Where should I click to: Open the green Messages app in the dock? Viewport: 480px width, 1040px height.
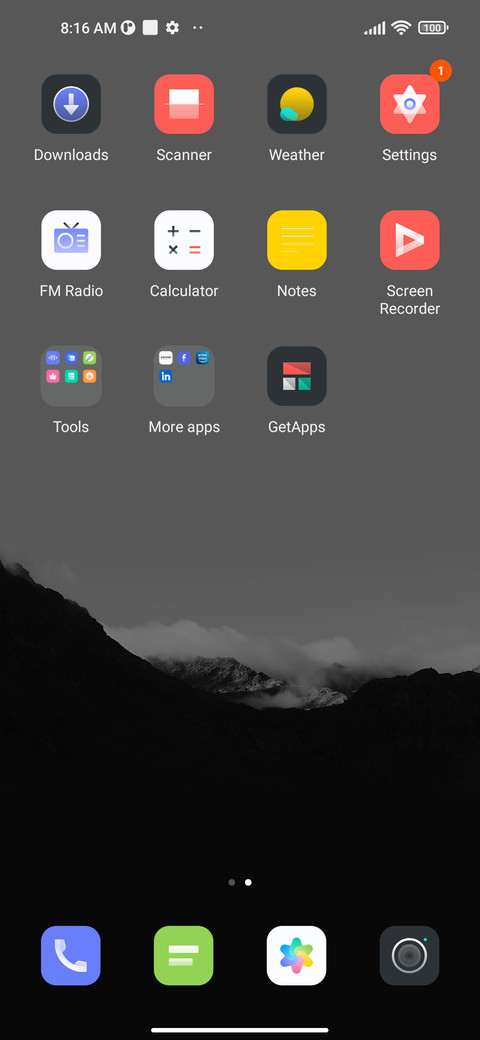(184, 956)
